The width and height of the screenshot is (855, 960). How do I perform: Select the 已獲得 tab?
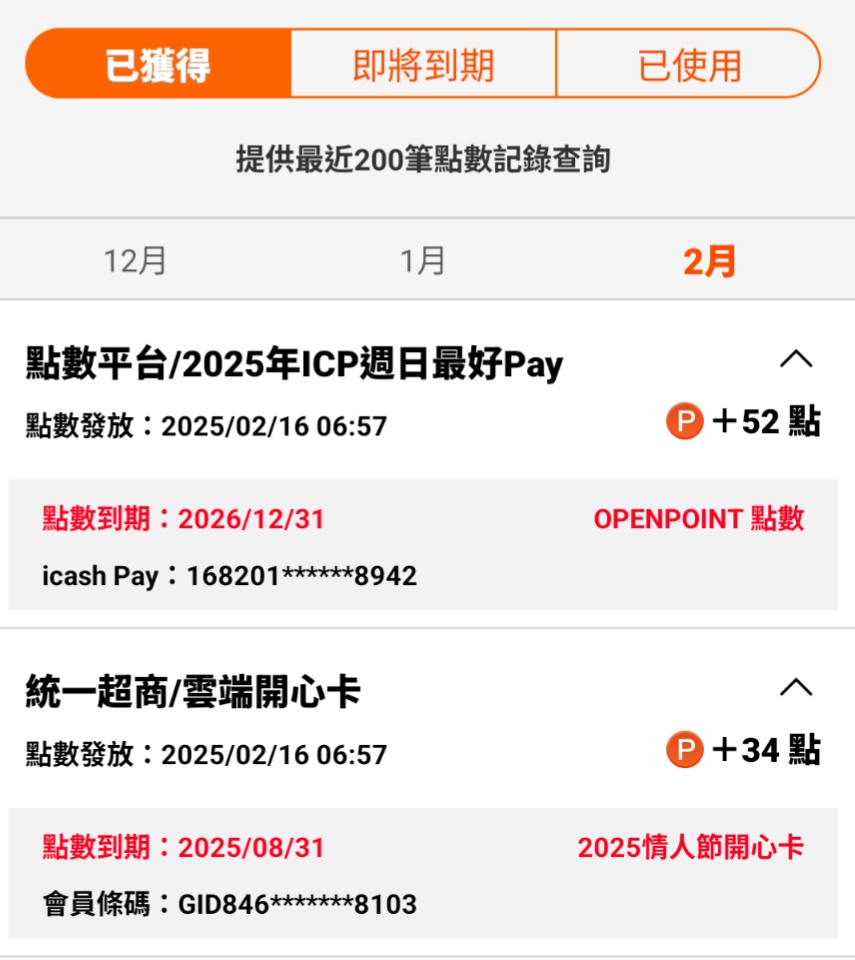158,64
